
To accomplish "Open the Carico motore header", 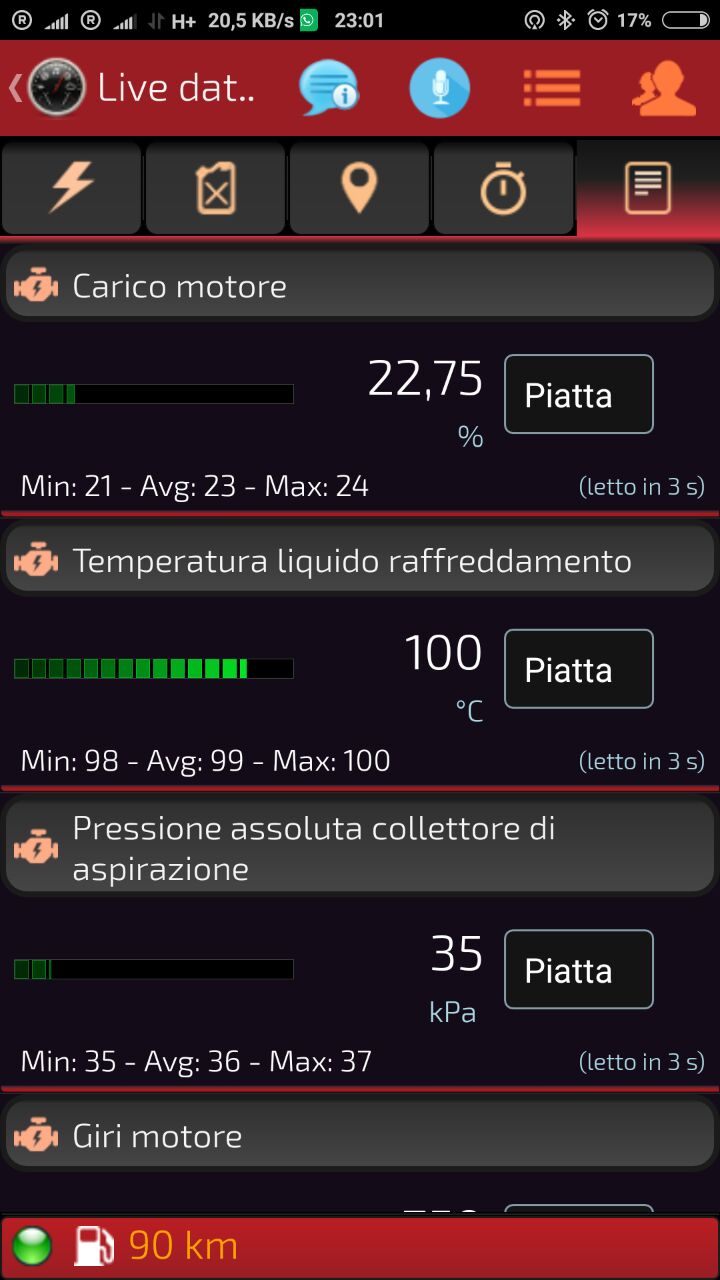I will 360,286.
